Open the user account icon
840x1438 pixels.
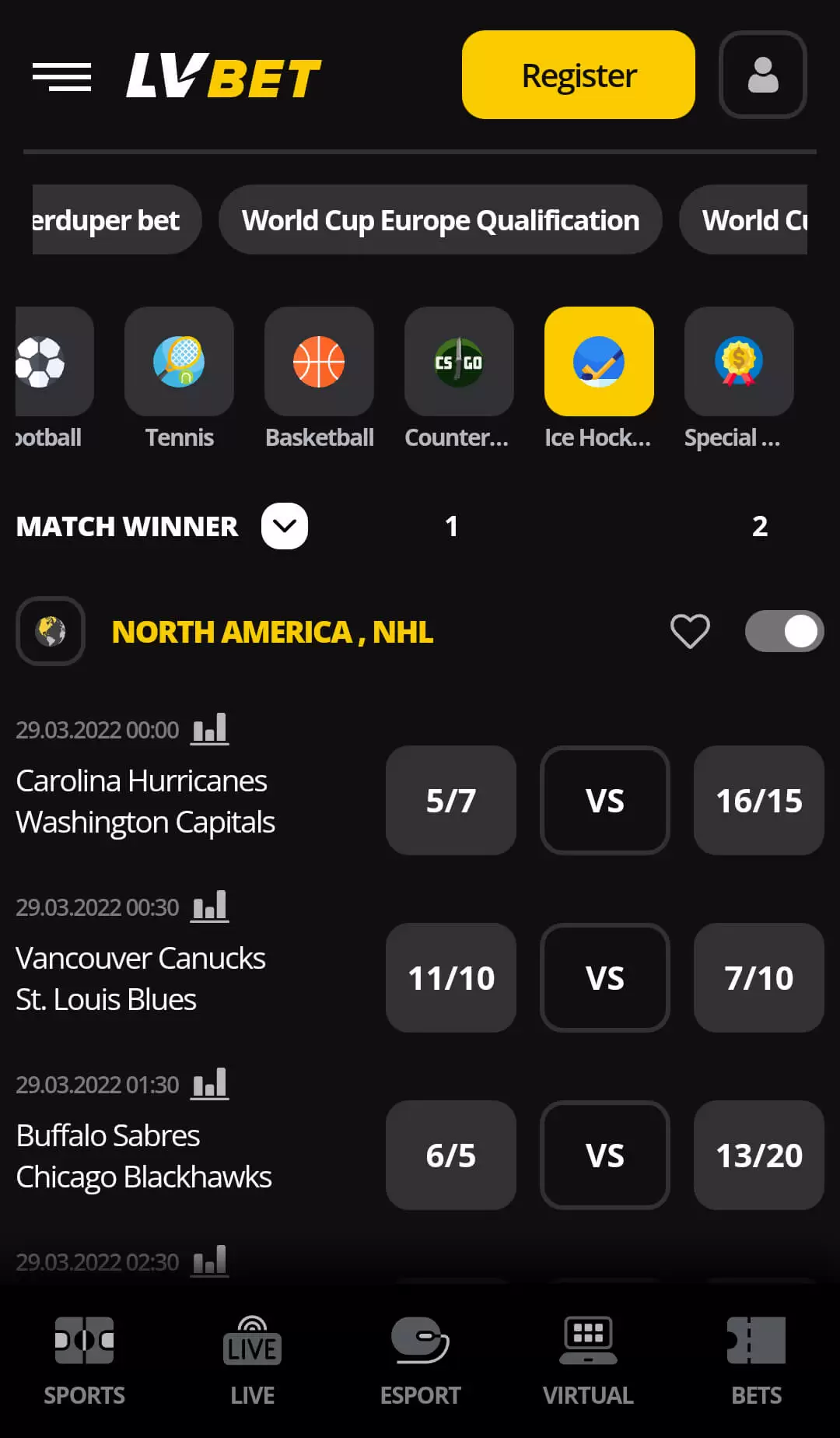point(762,75)
